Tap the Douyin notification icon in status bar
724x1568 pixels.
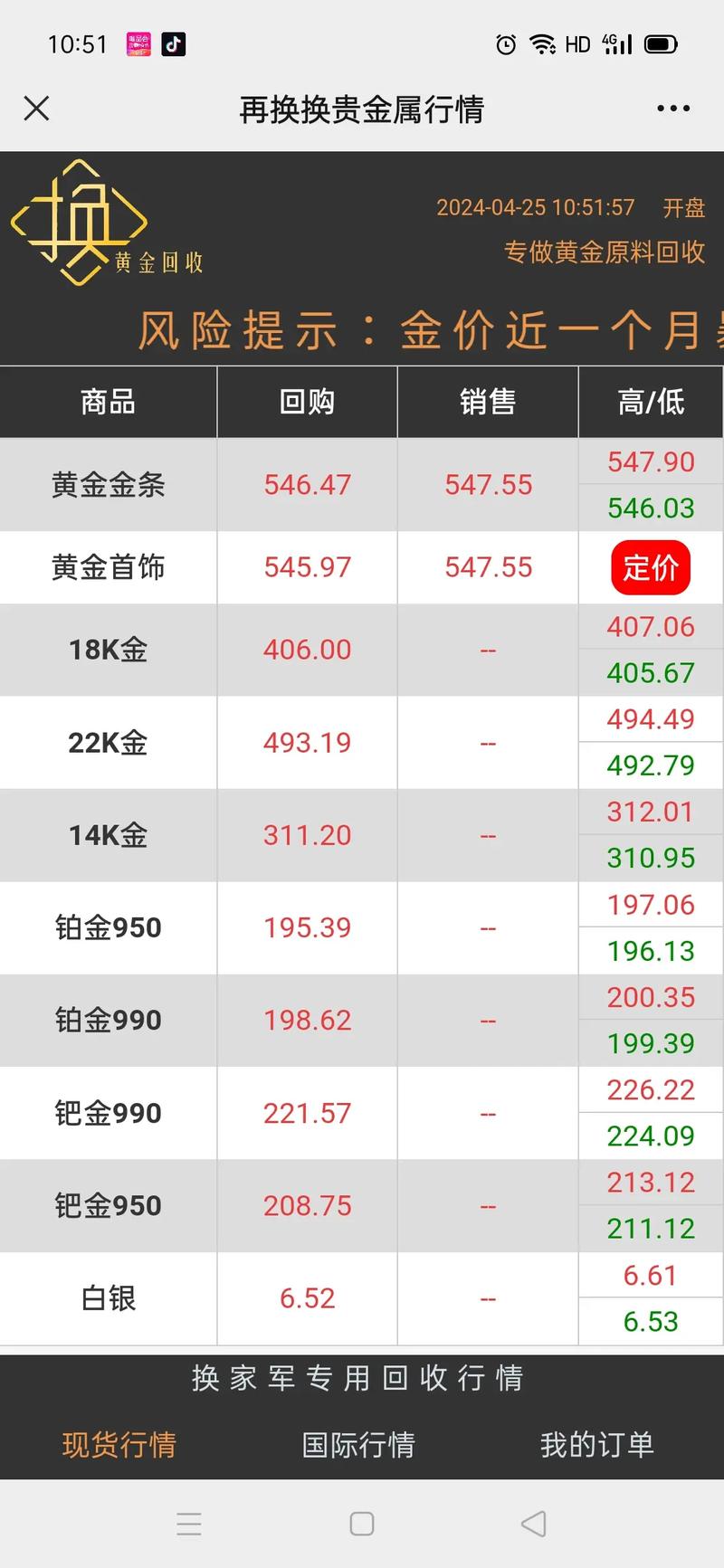(173, 44)
